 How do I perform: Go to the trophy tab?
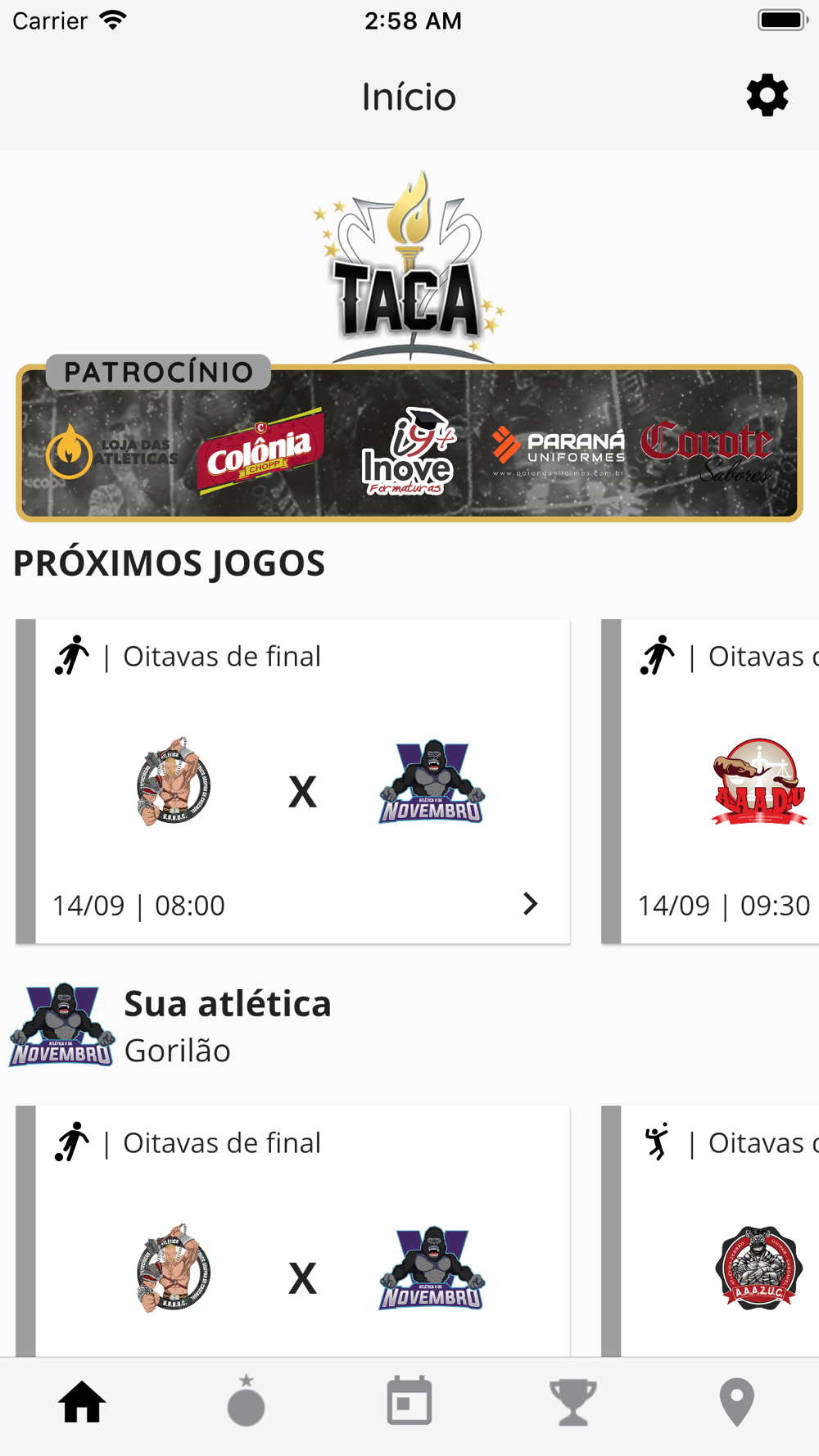coord(573,1402)
